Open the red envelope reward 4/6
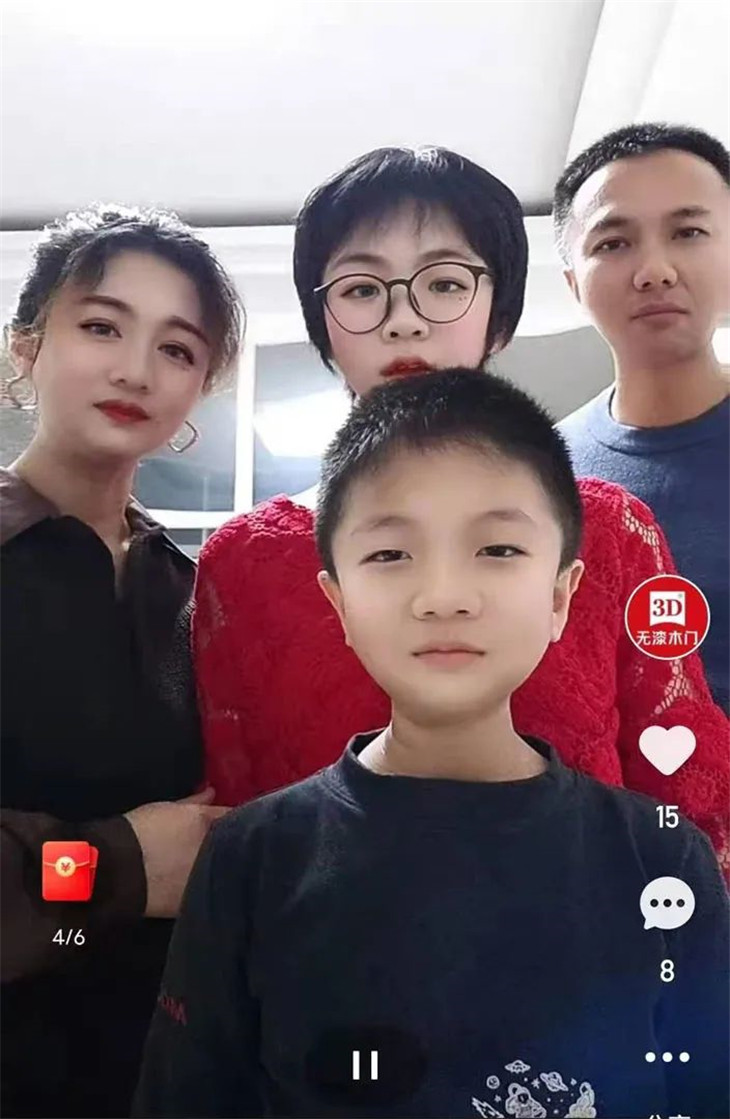This screenshot has width=730, height=1119. pyautogui.click(x=69, y=871)
